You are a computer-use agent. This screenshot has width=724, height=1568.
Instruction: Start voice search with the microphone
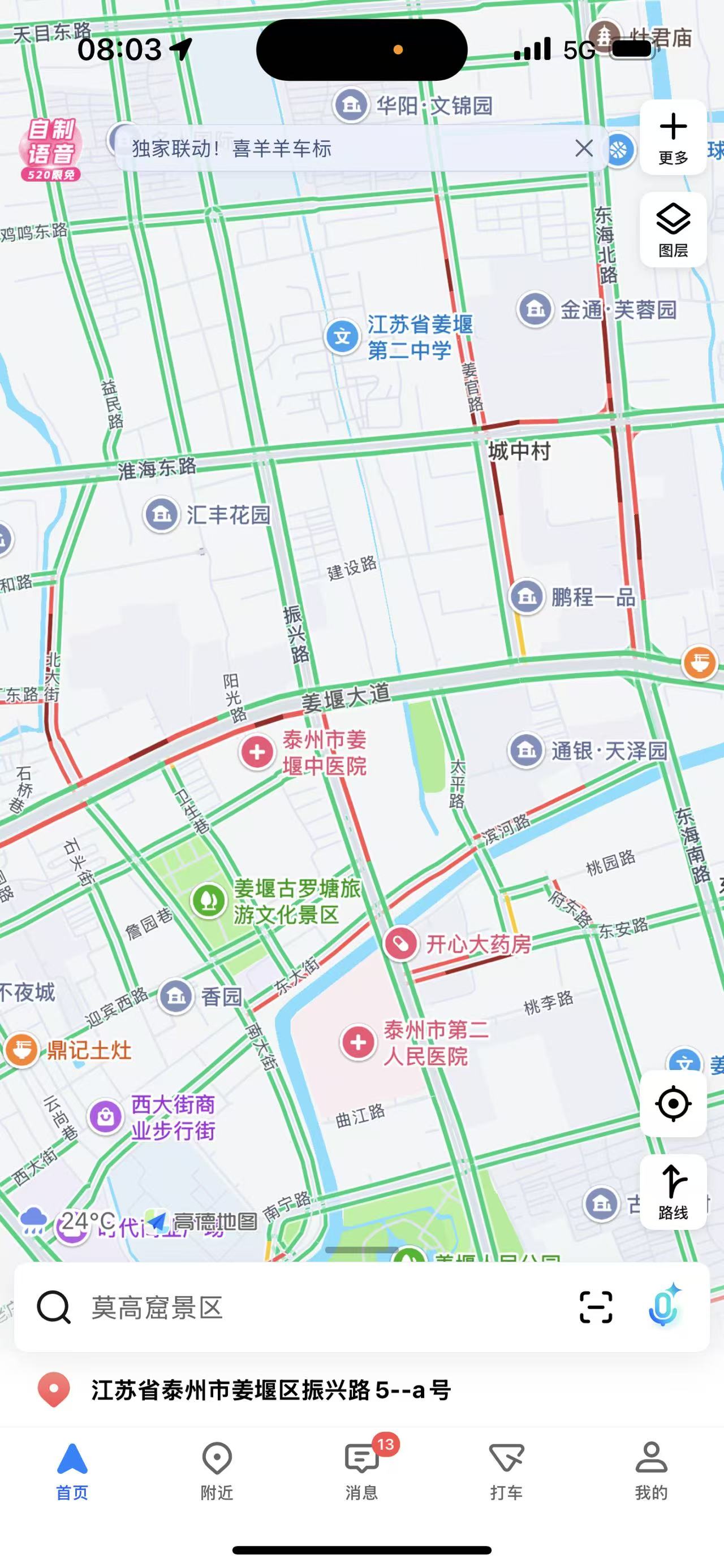[x=663, y=1306]
